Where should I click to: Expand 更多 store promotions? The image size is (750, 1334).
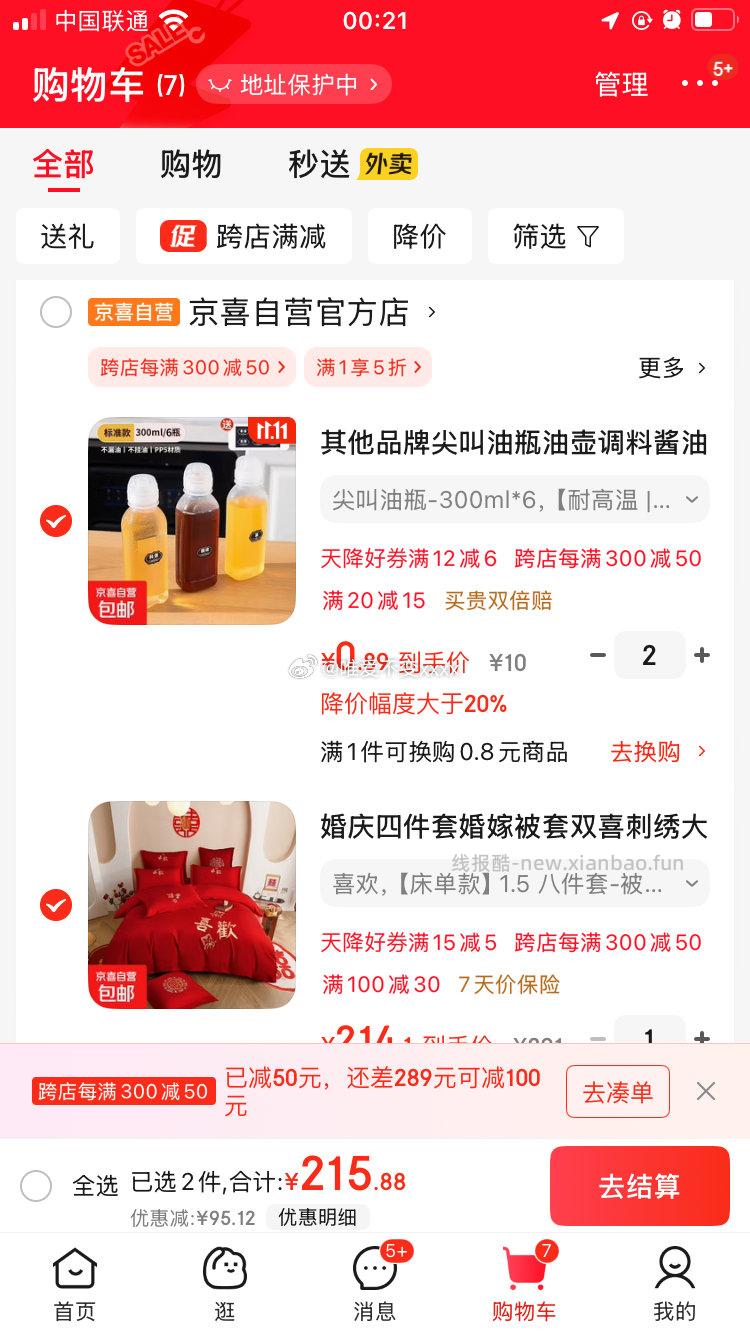[672, 368]
